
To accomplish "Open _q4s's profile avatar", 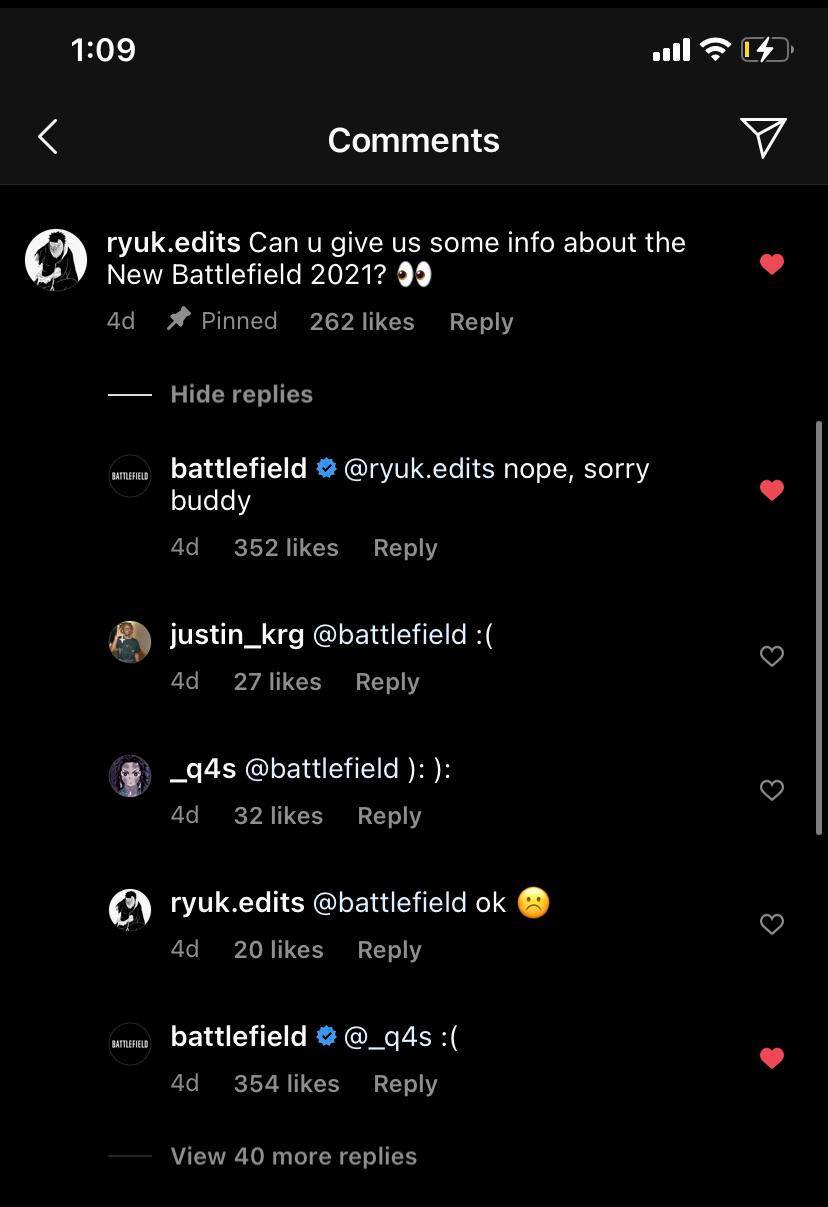I will 130,775.
